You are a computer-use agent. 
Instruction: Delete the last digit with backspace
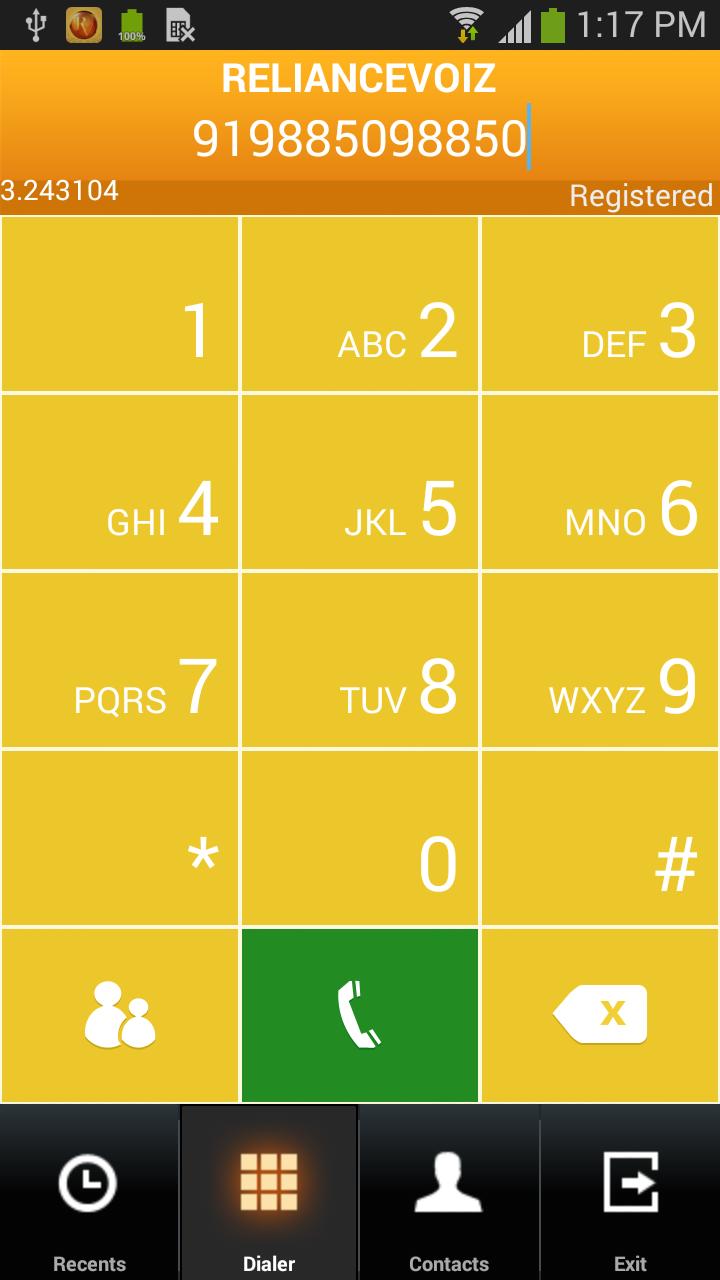coord(600,1015)
